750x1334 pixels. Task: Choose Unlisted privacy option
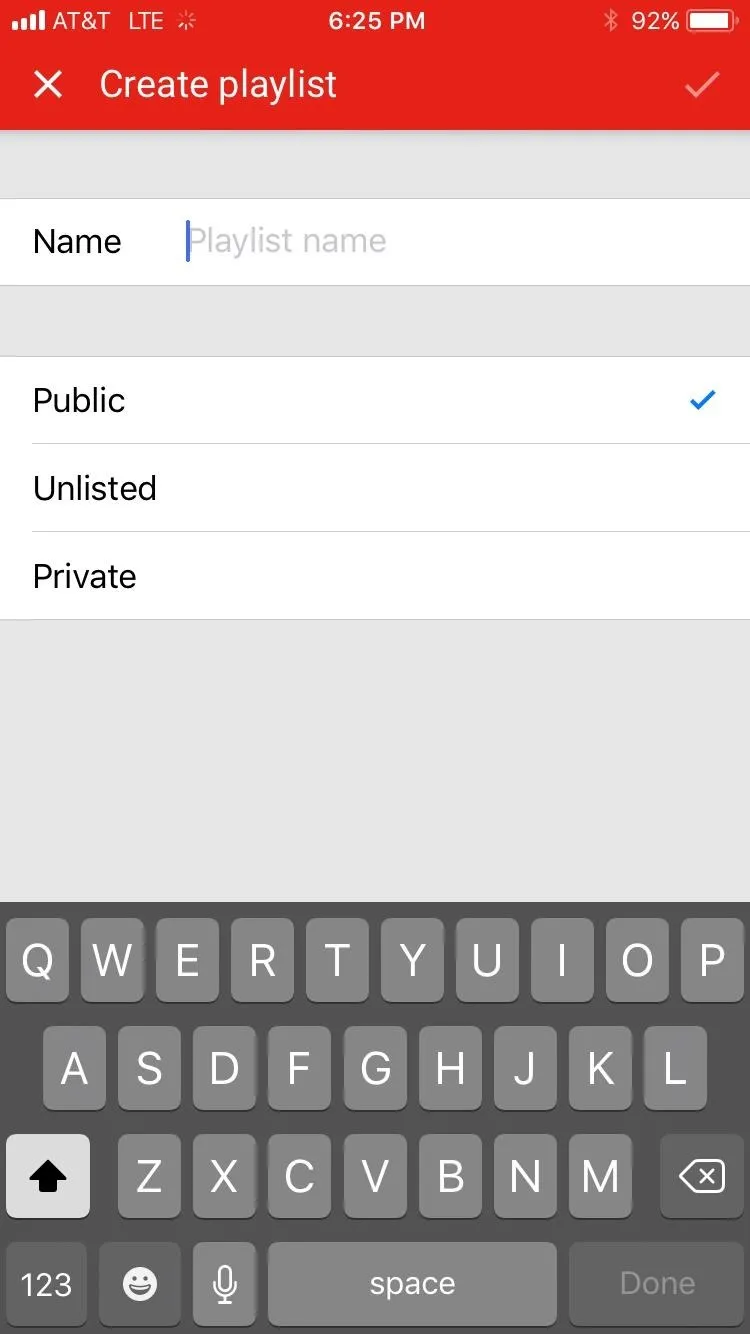[375, 488]
